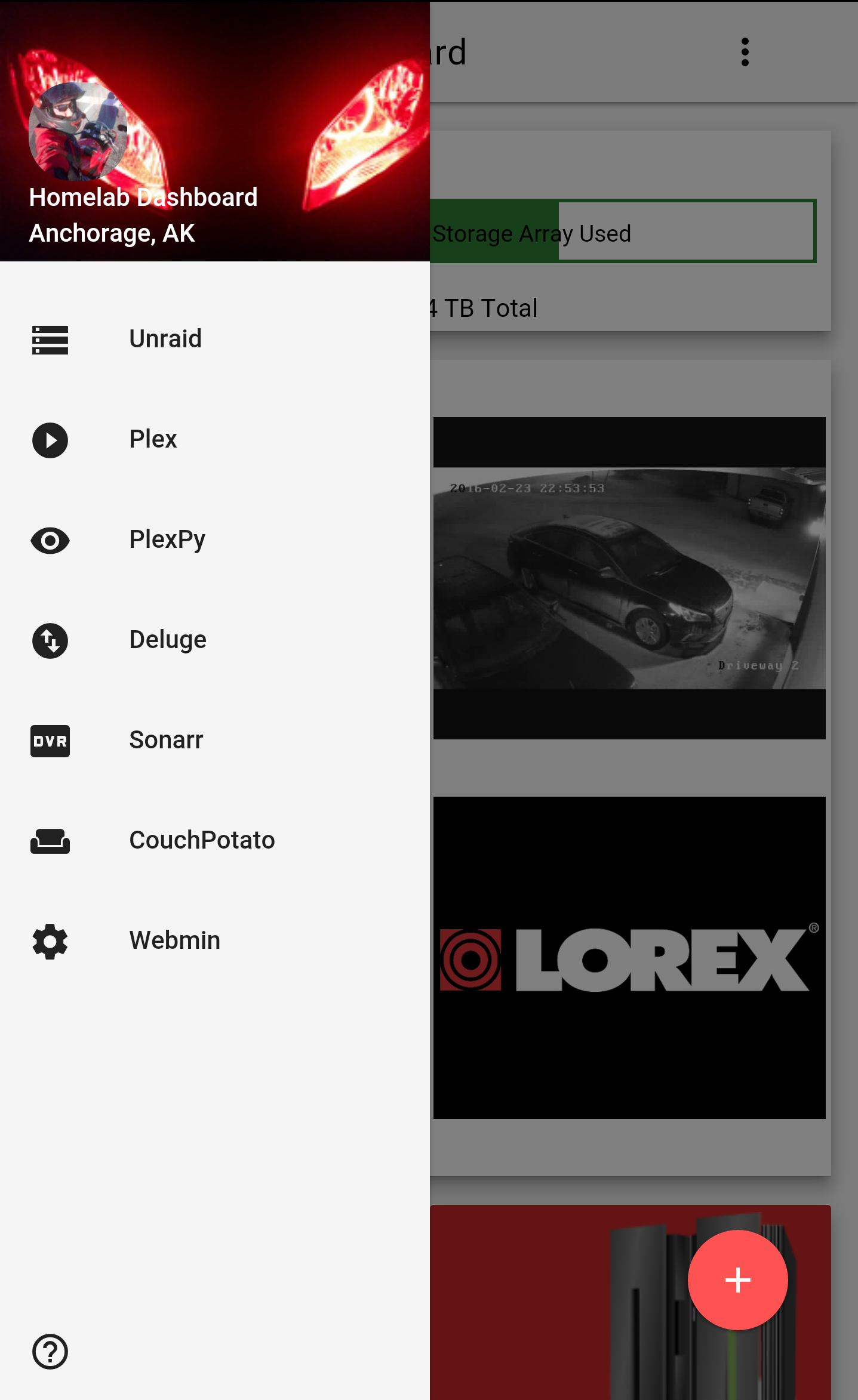Open the three-dot overflow menu

coord(745,52)
